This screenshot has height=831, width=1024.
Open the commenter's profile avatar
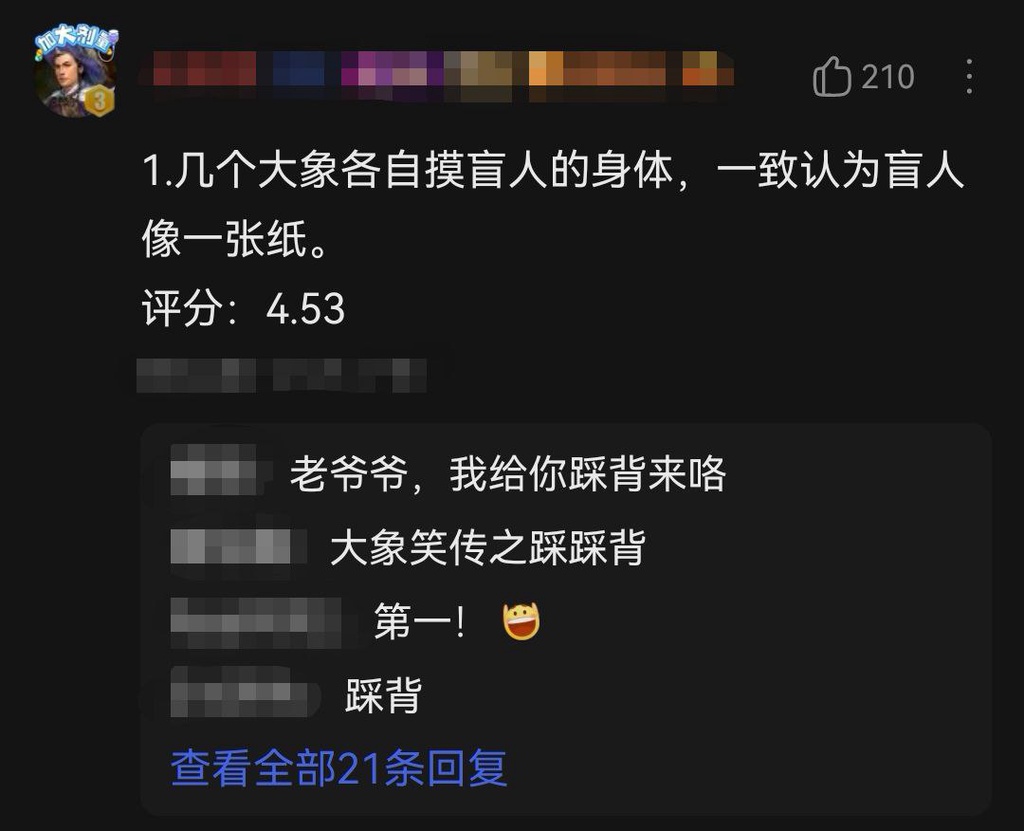[x=76, y=80]
